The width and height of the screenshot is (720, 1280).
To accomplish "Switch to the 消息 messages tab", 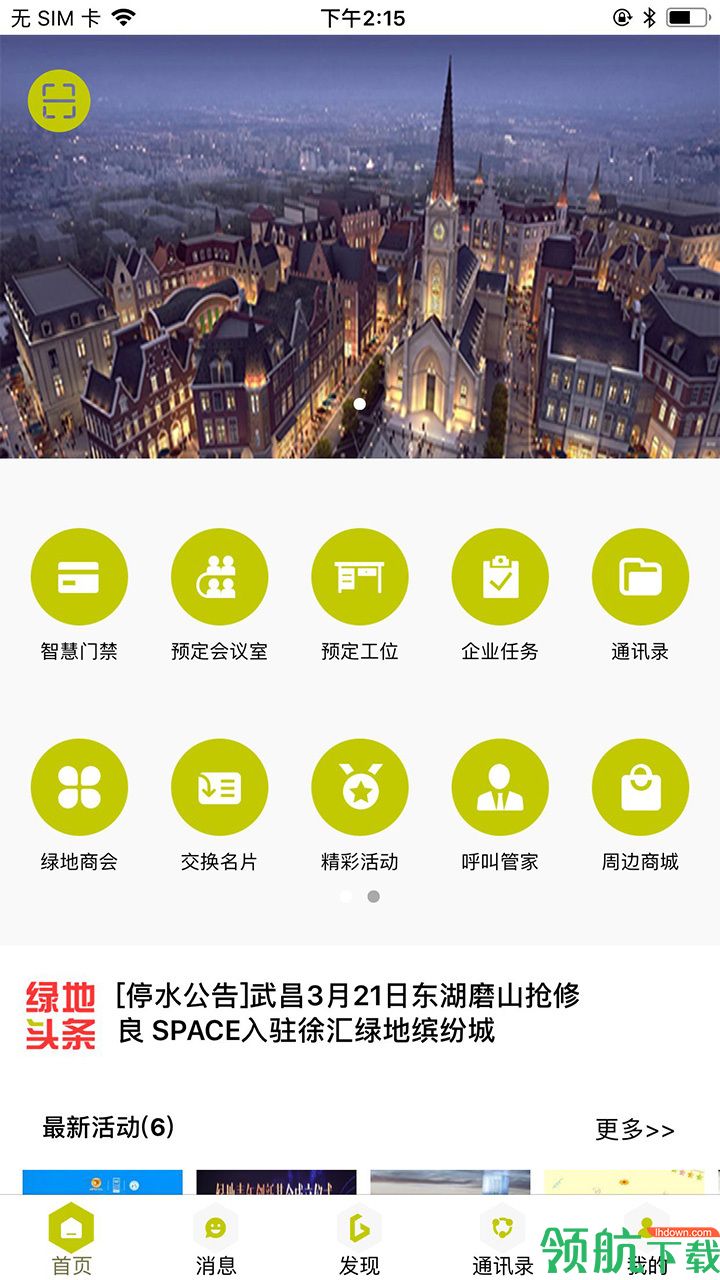I will 216,1240.
